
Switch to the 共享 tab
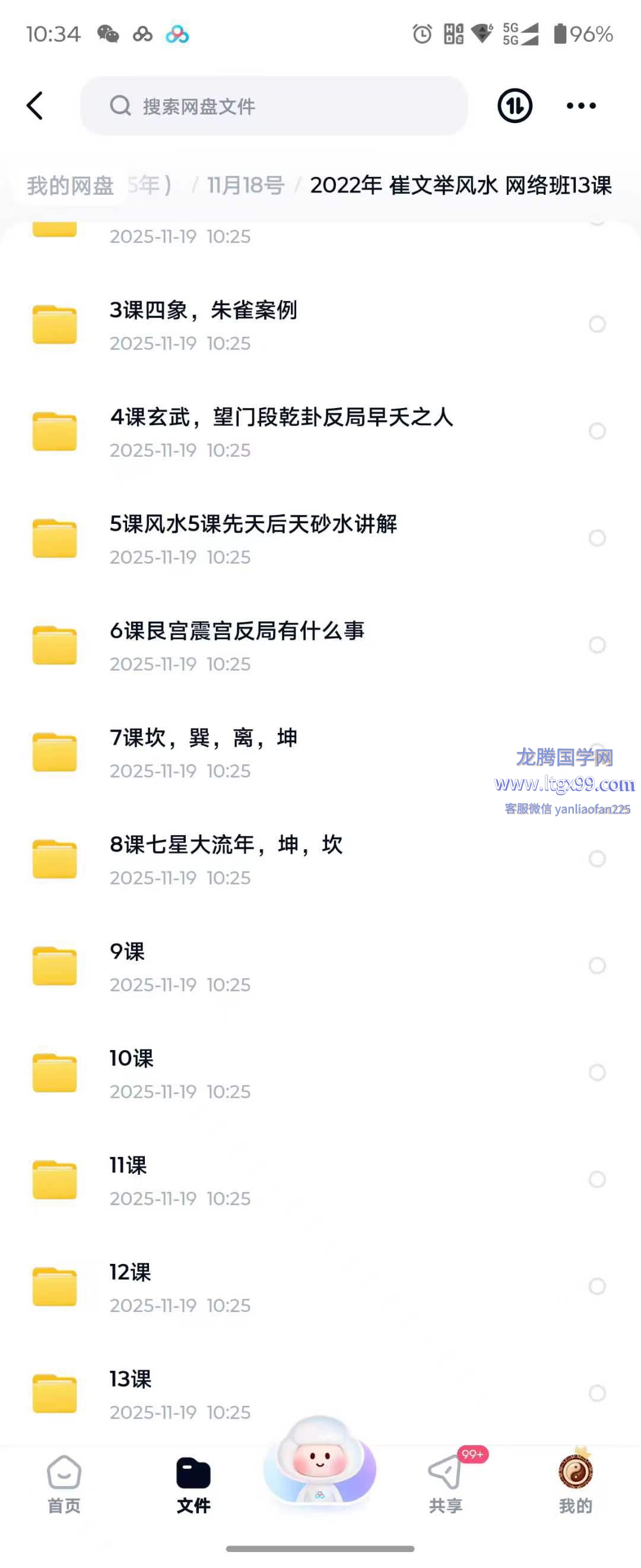click(x=445, y=1484)
